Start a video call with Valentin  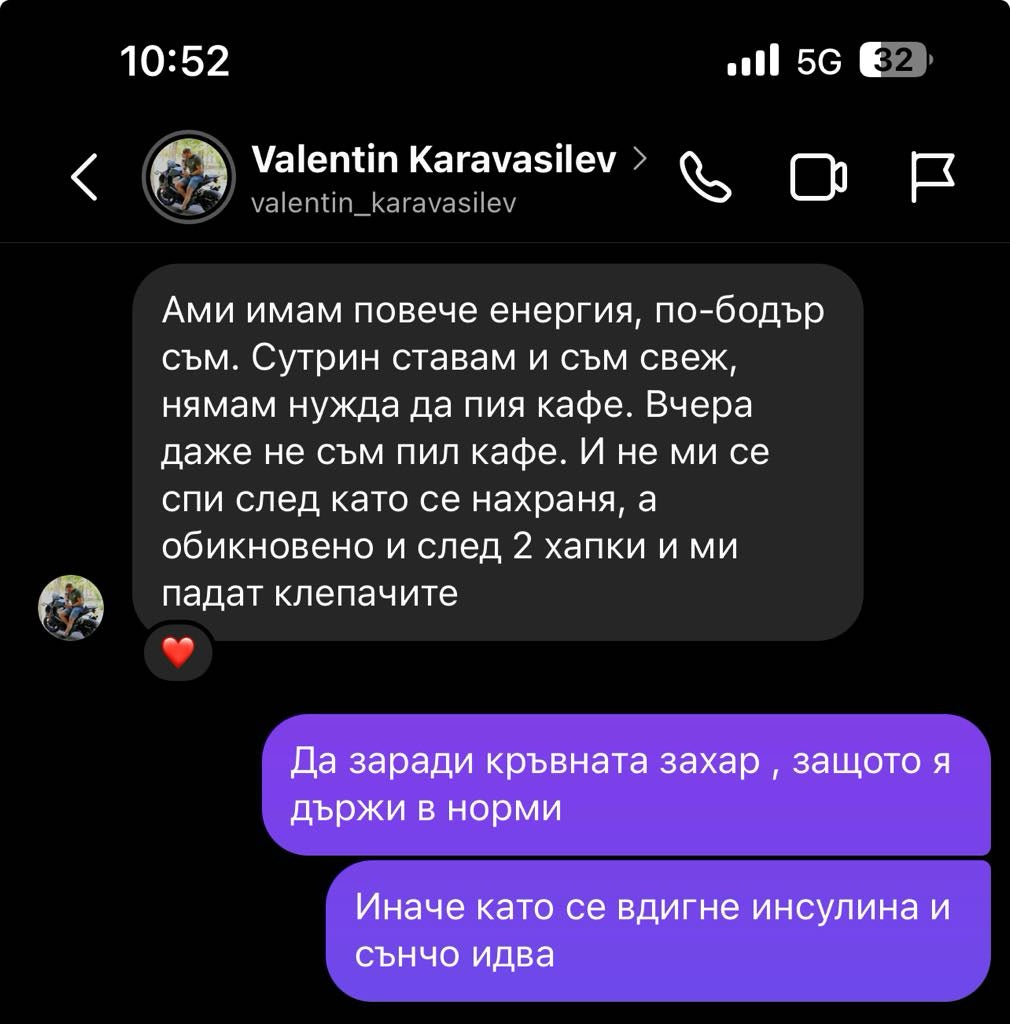coord(818,177)
